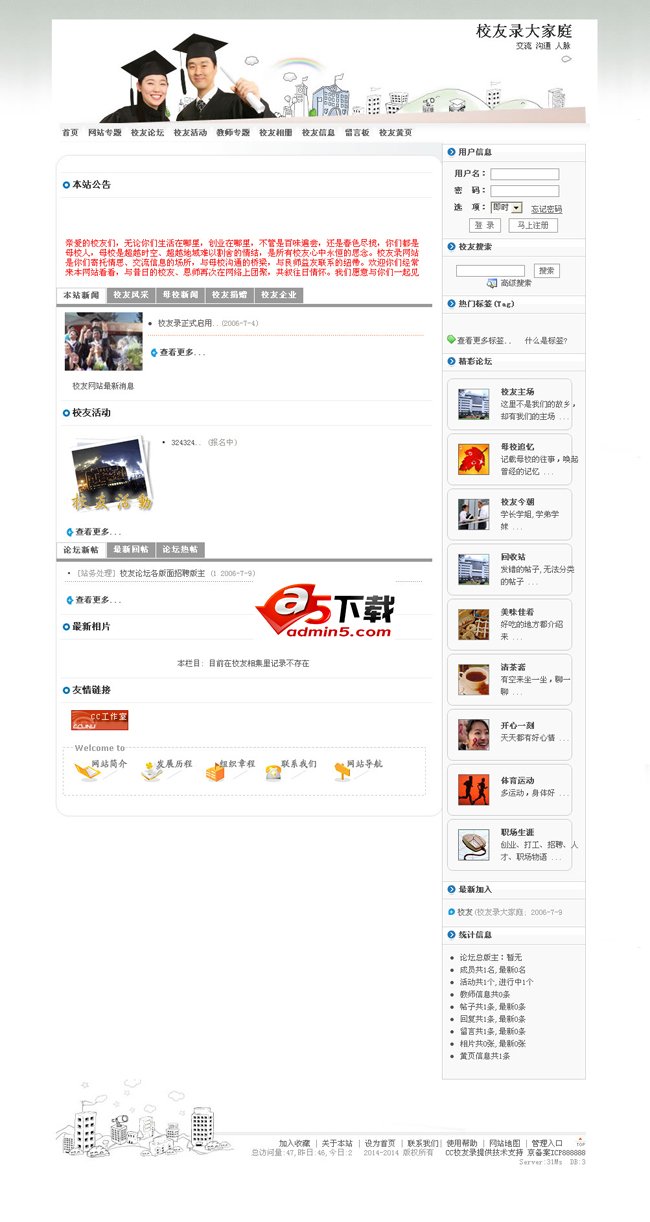Open the 校友主场 forum card
The width and height of the screenshot is (650, 1222).
tap(510, 404)
